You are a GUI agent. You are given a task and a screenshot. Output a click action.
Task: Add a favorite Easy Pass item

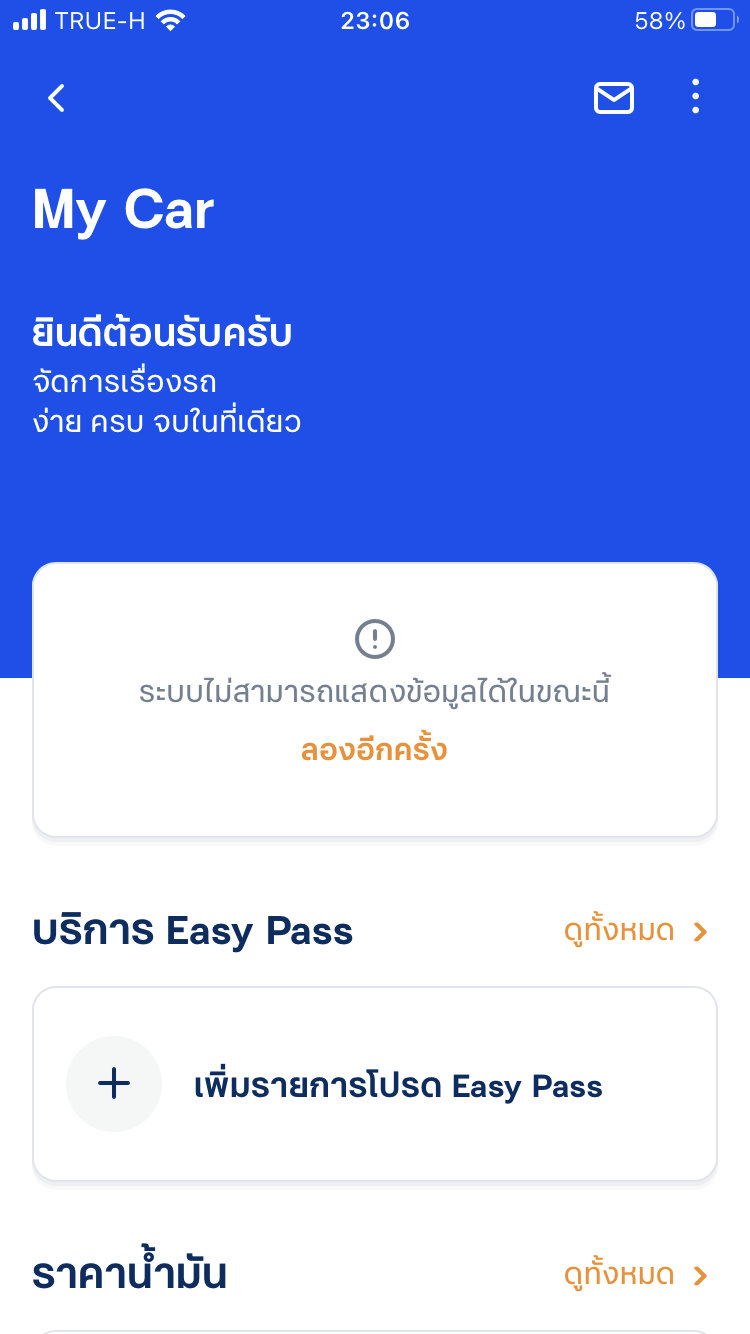(x=375, y=1084)
